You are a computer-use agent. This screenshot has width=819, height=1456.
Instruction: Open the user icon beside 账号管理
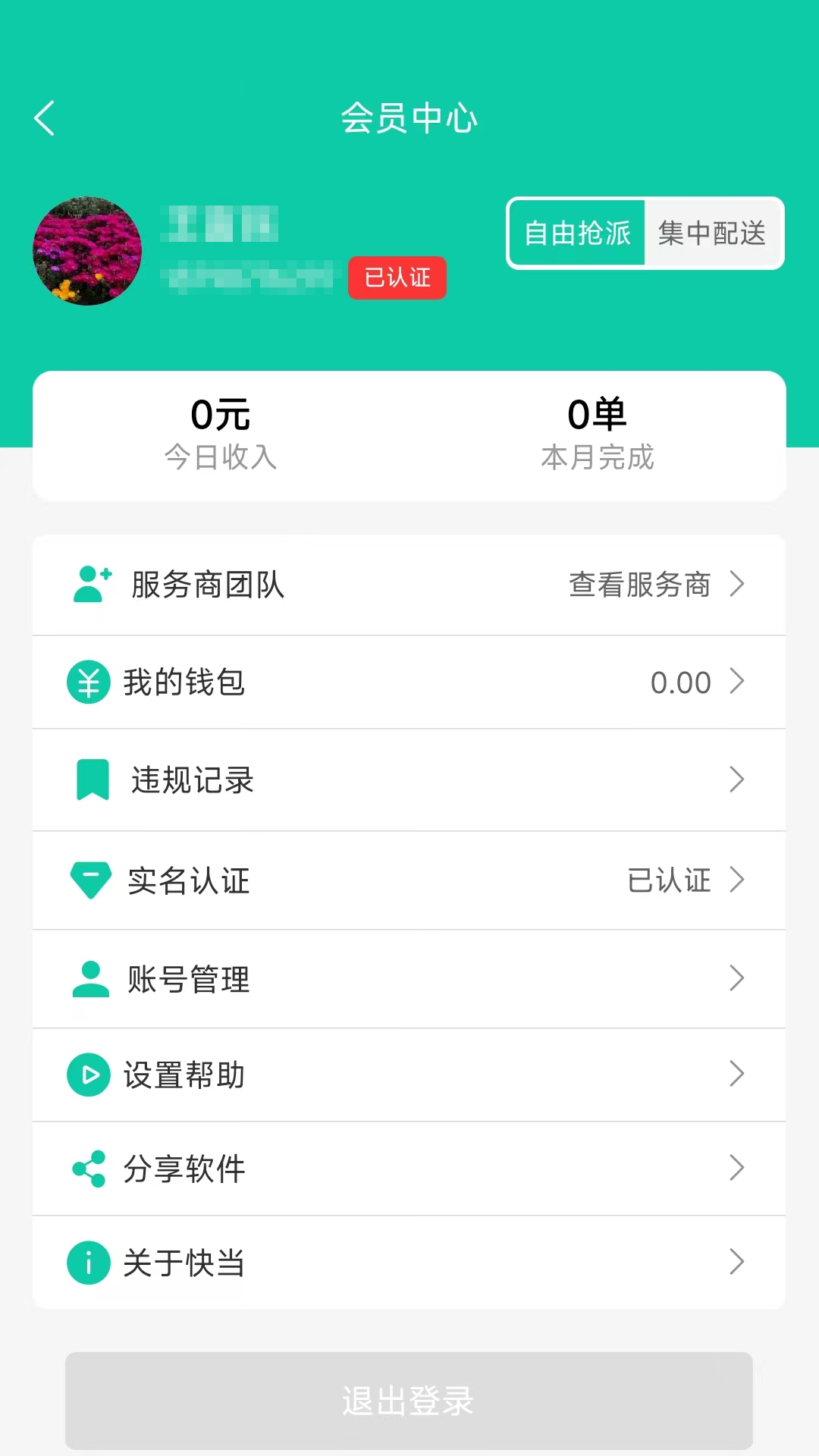click(x=89, y=979)
